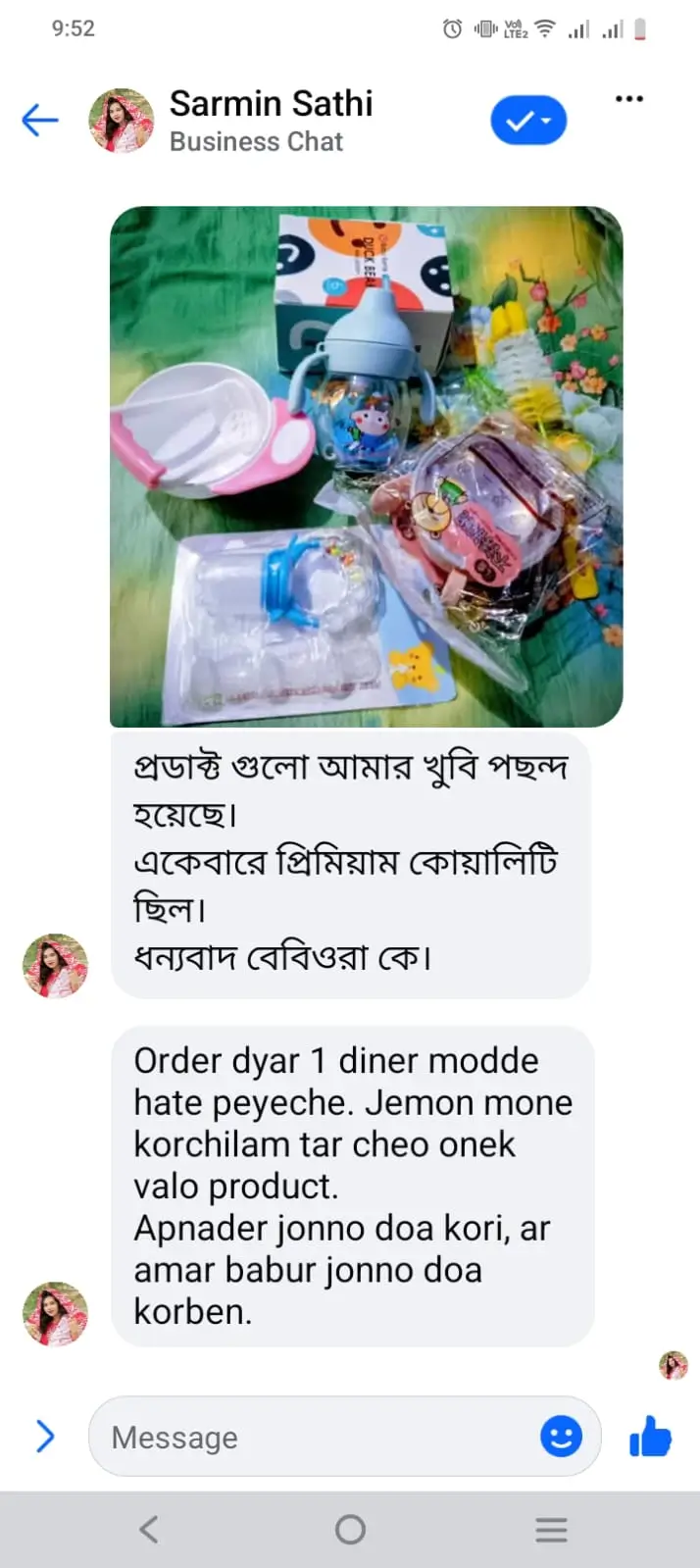
Task: Open the blue checkmark dropdown
Action: 528,121
